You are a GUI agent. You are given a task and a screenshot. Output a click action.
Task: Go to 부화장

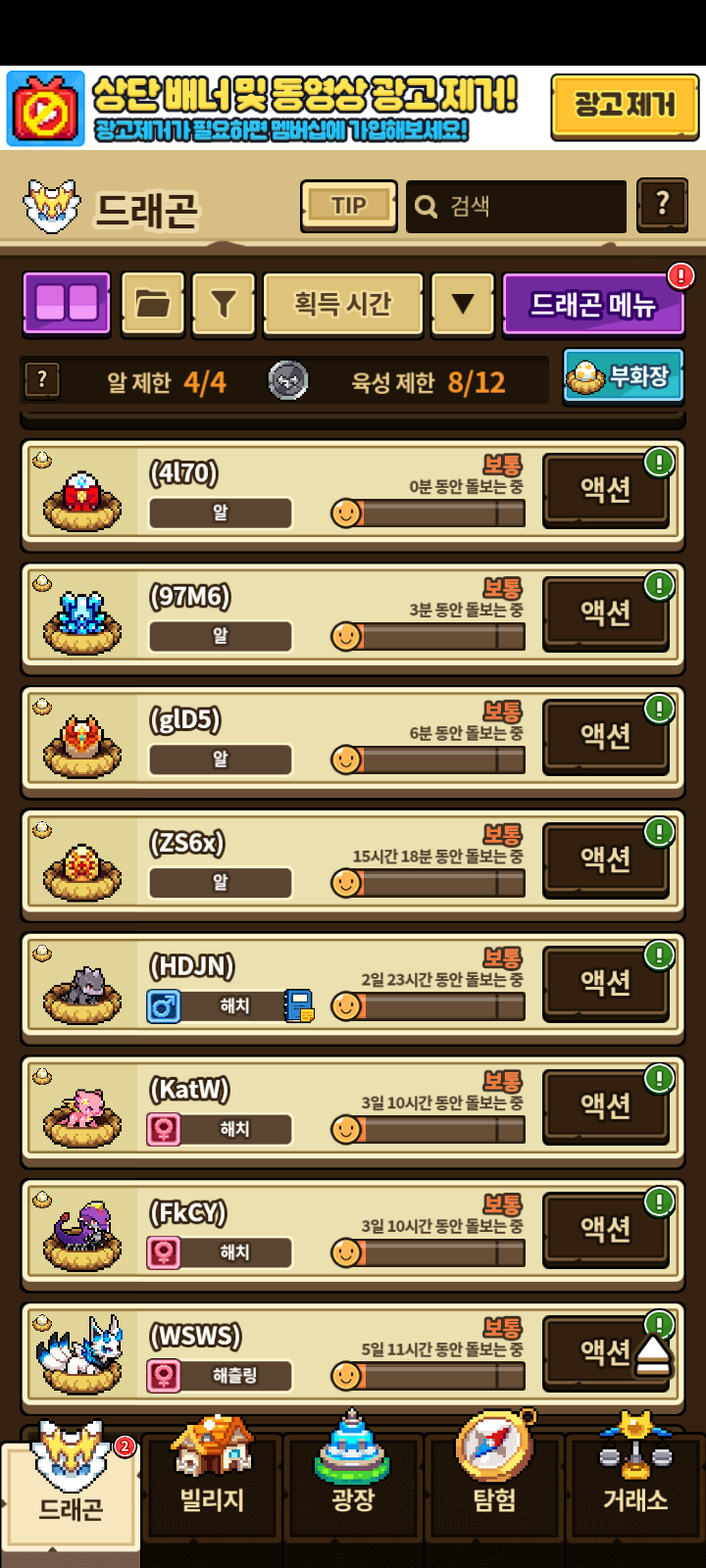[x=624, y=375]
